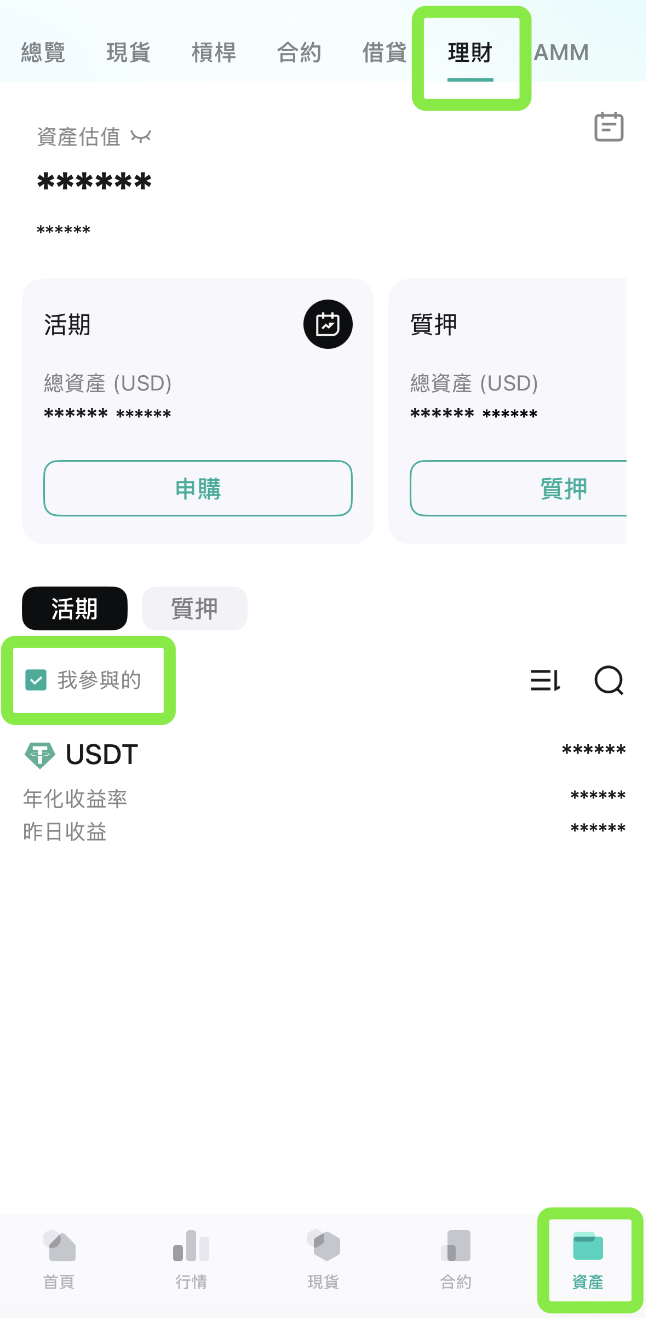Go to the 首頁 bottom tab

pos(59,1260)
